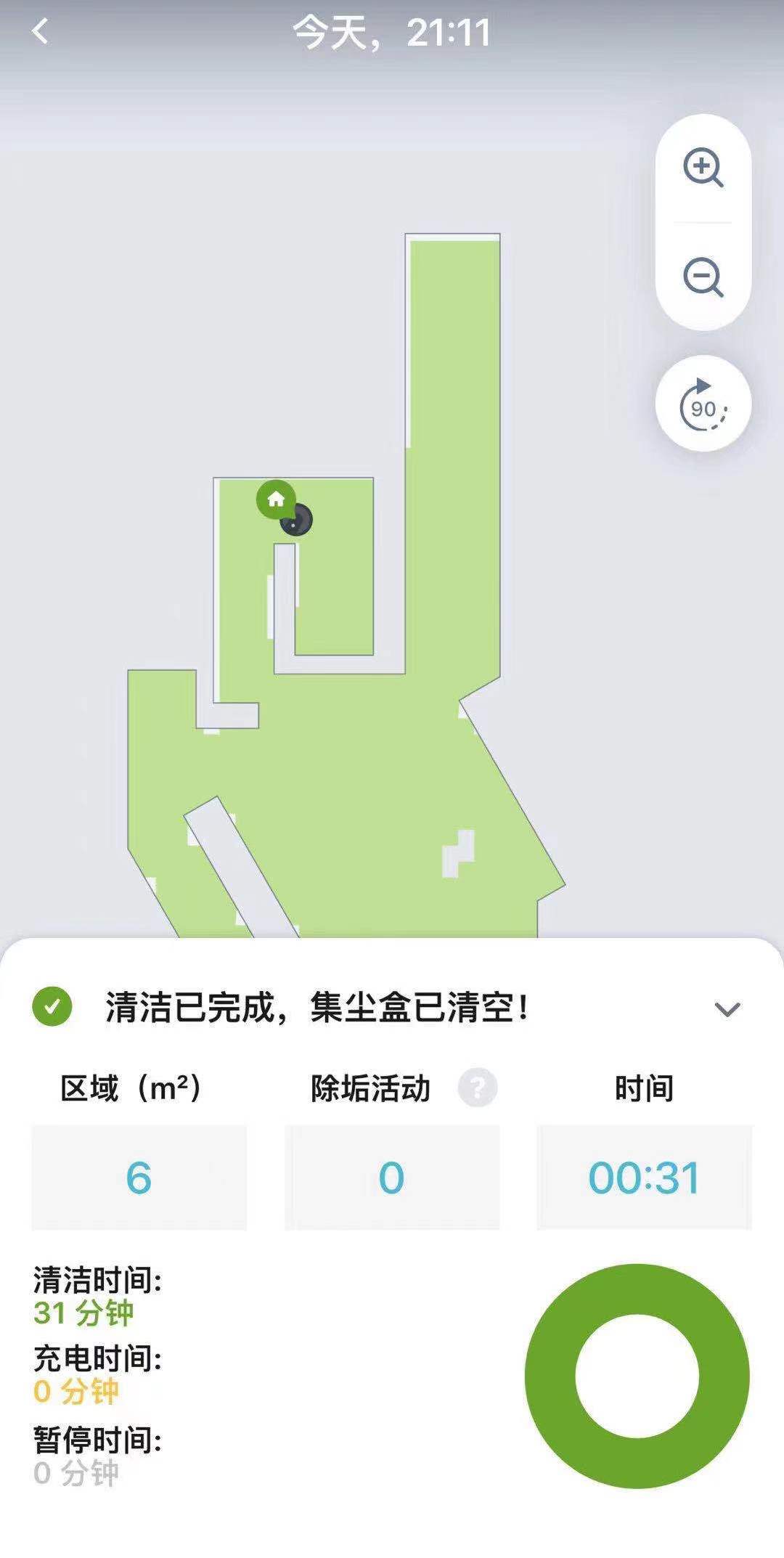Open the help icon beside 除垢活动
784x1558 pixels.
[477, 1088]
